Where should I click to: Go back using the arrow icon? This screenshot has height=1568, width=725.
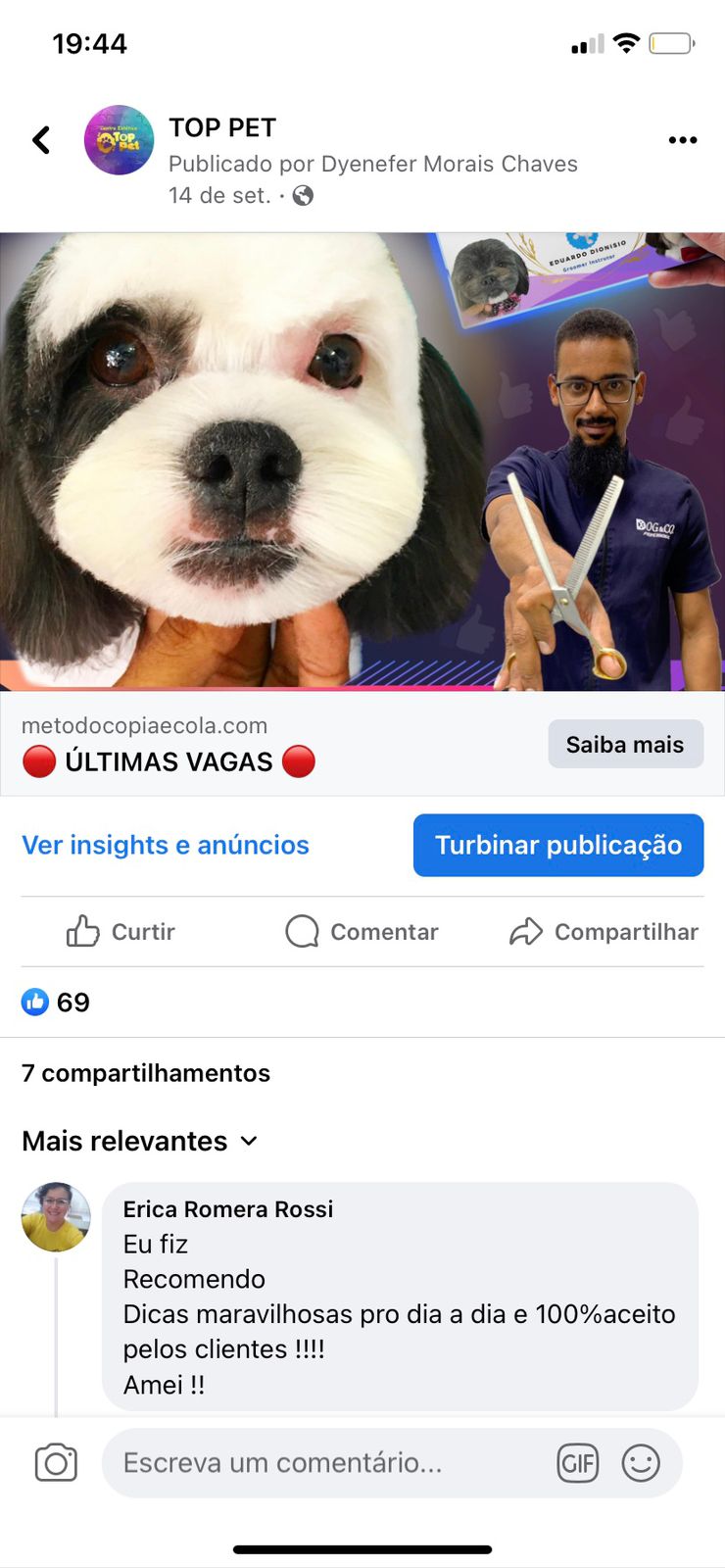point(41,140)
